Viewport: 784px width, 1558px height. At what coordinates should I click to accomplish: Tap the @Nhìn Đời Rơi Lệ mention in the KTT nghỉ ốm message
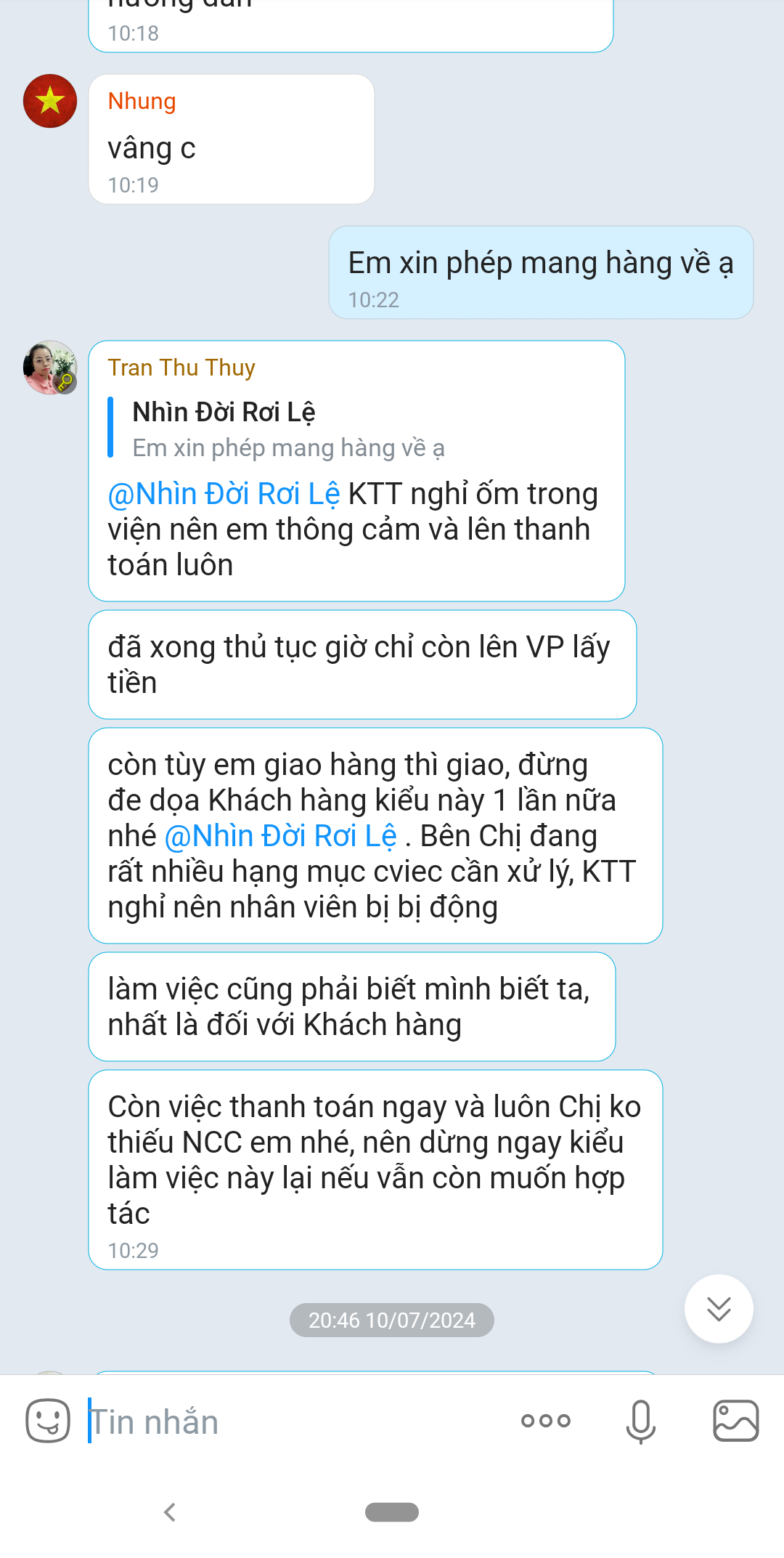click(x=224, y=494)
